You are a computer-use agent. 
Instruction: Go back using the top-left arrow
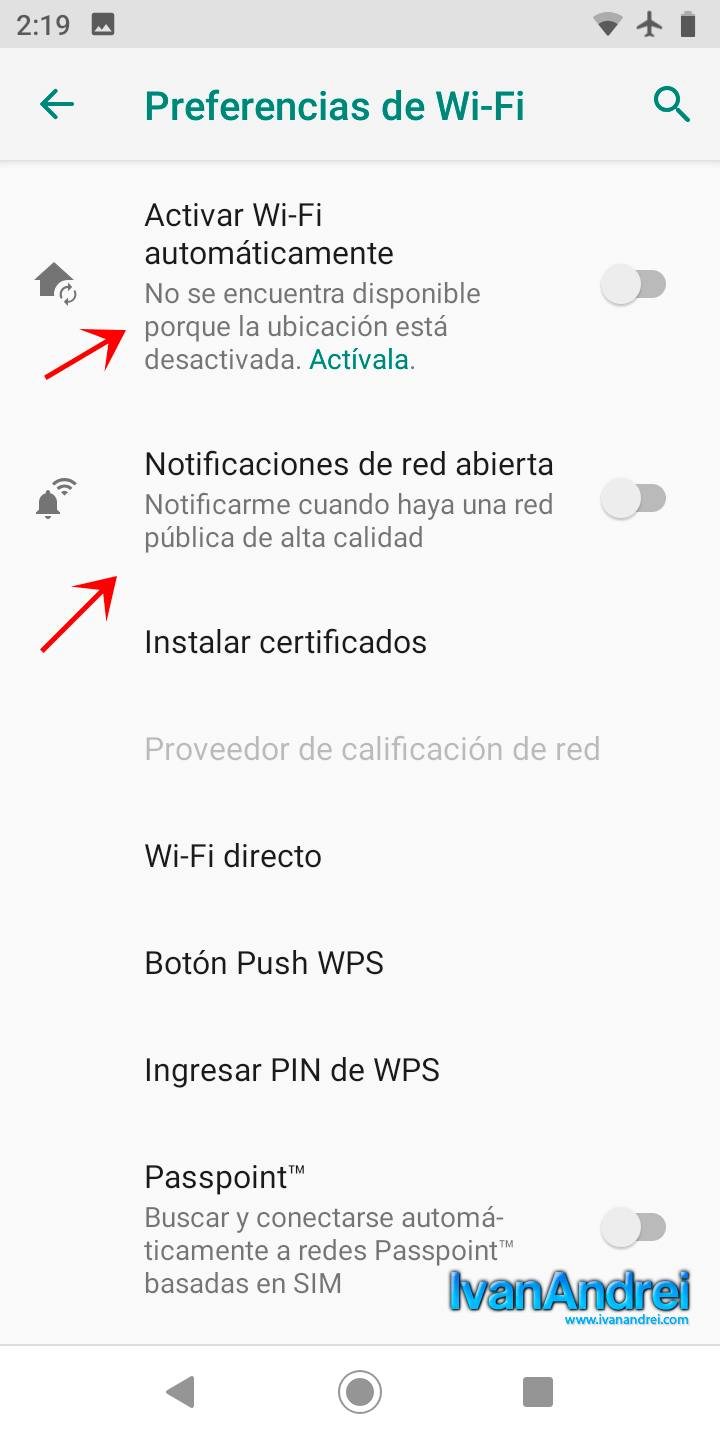[57, 104]
